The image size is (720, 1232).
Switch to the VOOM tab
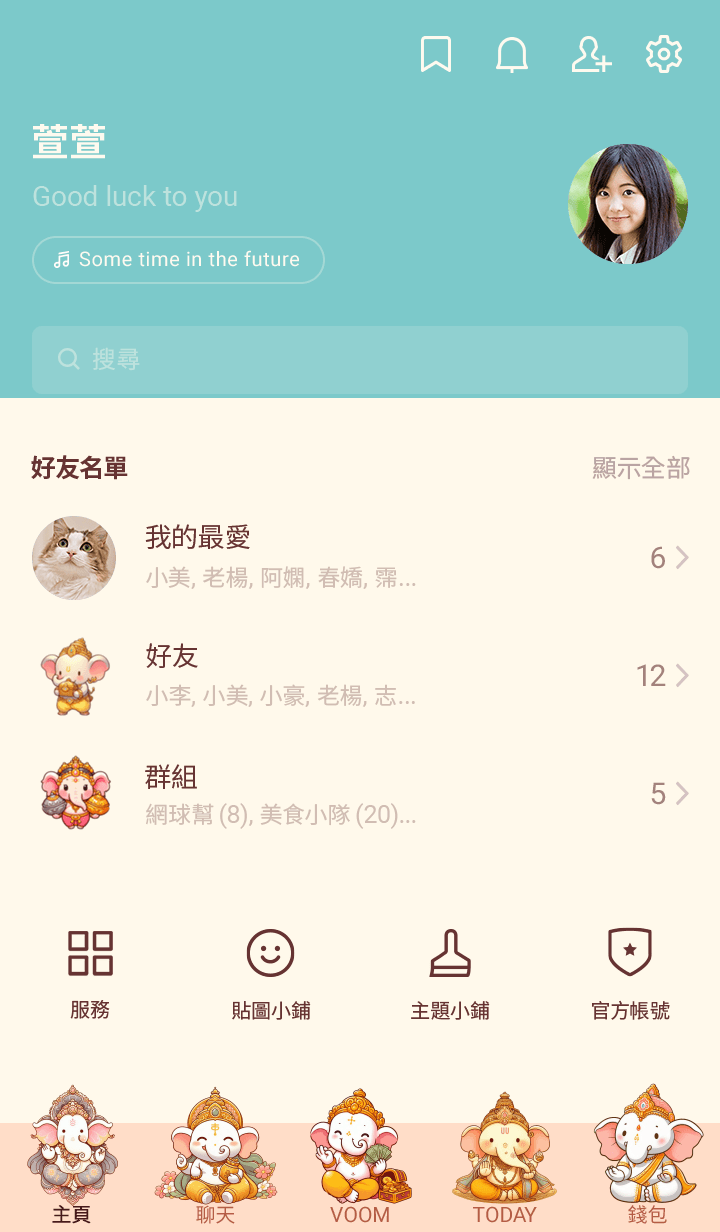(360, 1160)
